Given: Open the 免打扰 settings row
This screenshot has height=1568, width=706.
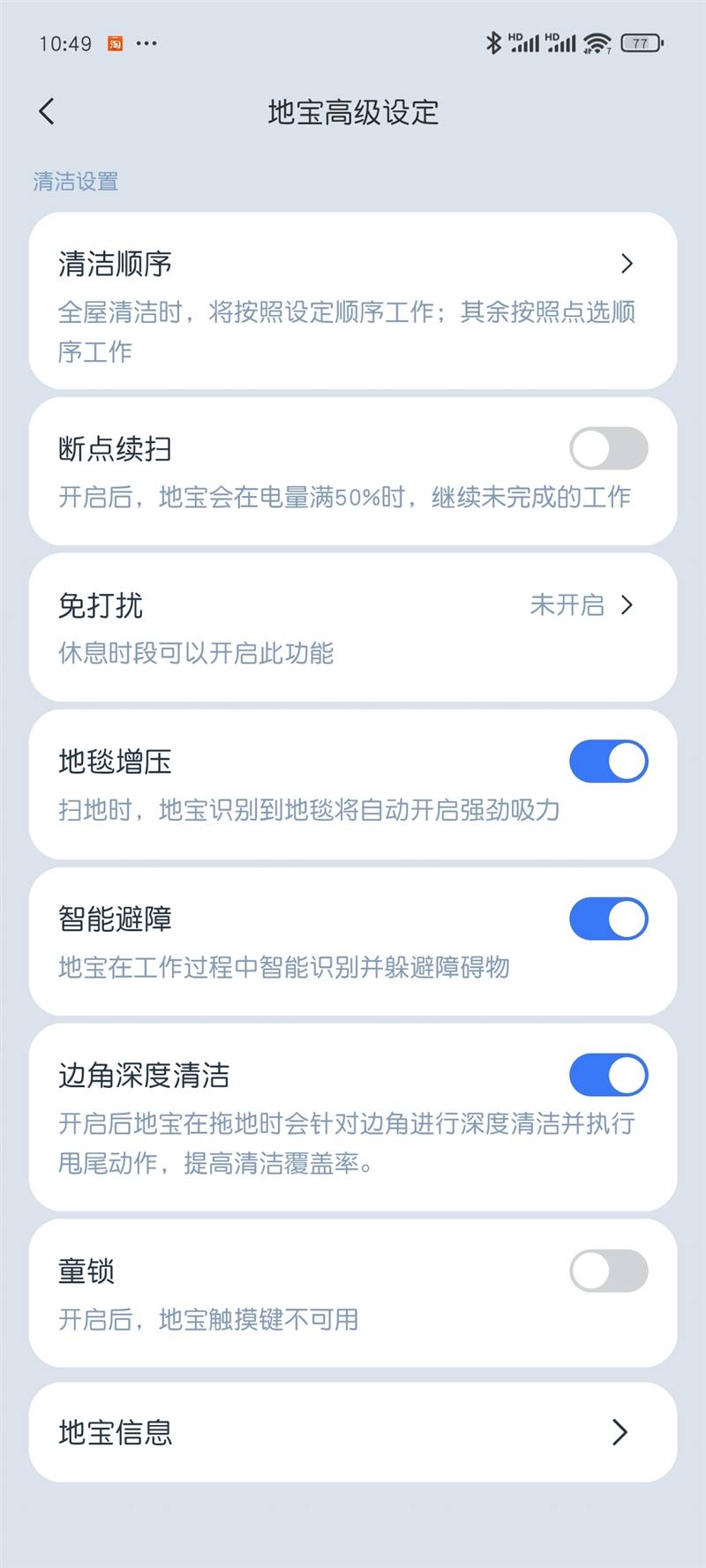Looking at the screenshot, I should coord(353,627).
